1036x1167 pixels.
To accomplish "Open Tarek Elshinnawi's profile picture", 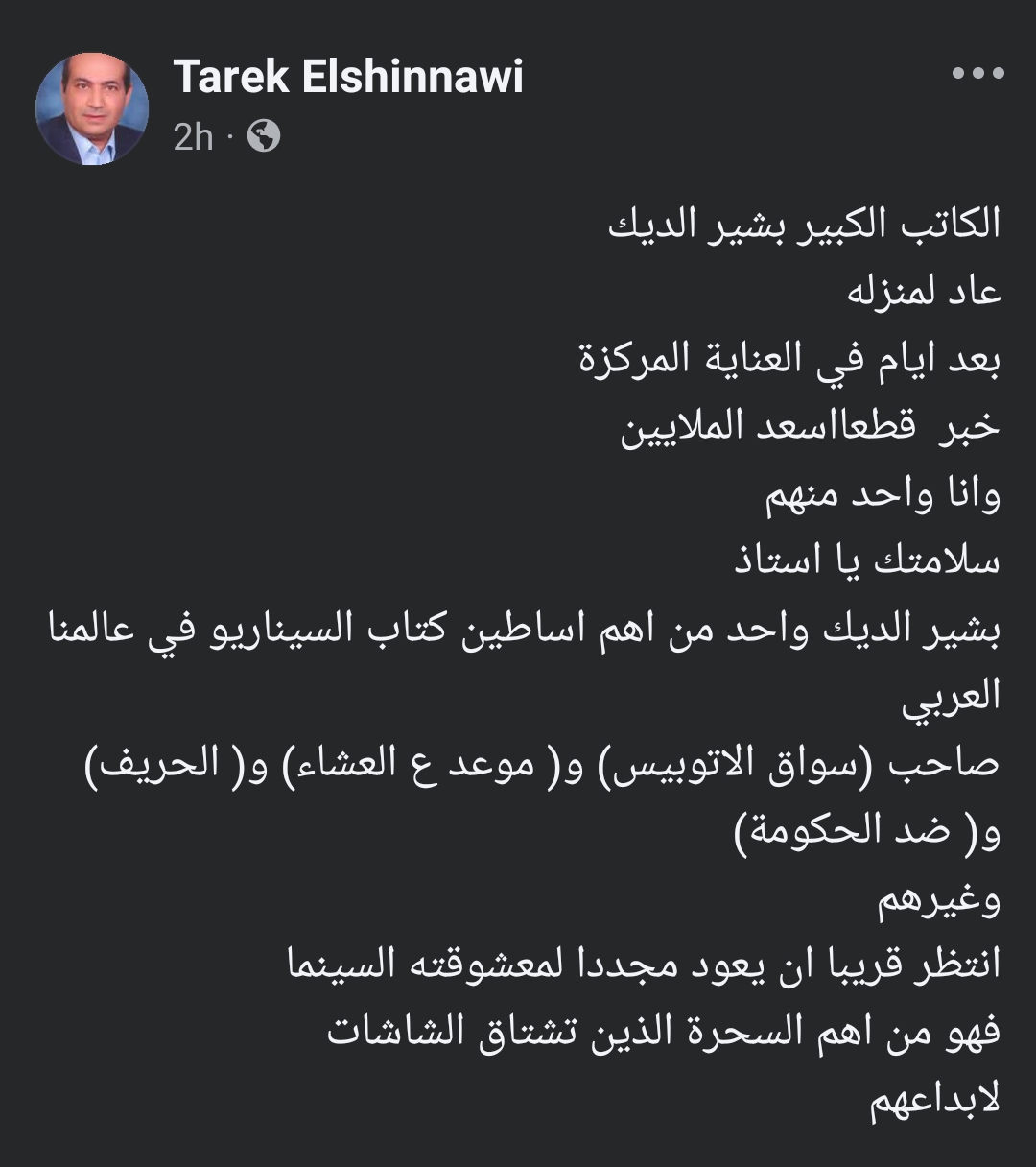I will tap(92, 108).
